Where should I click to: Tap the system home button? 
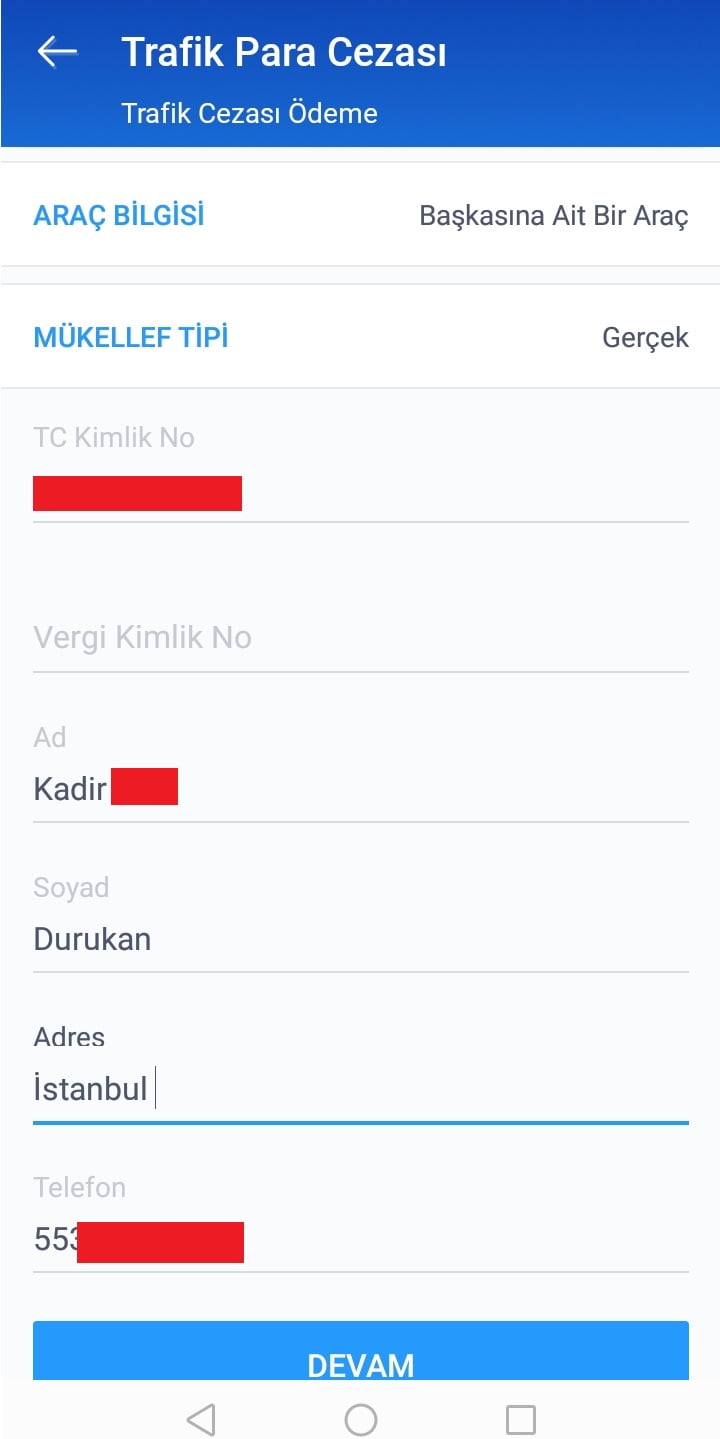[x=360, y=1418]
